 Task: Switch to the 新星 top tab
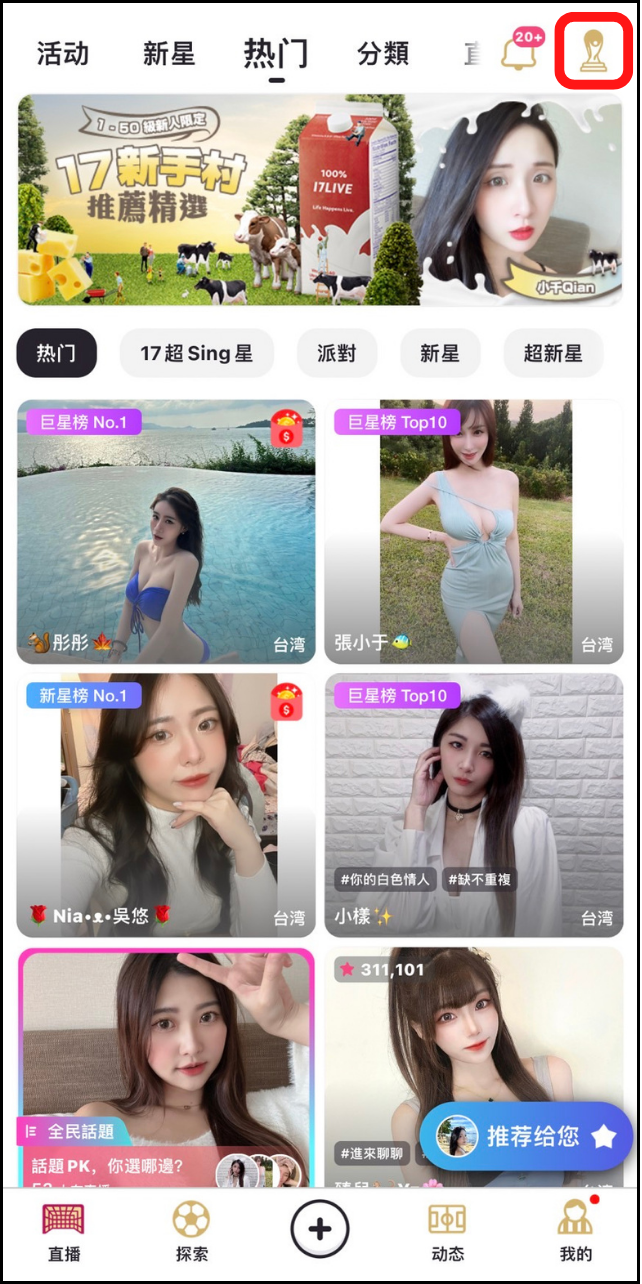pos(169,53)
